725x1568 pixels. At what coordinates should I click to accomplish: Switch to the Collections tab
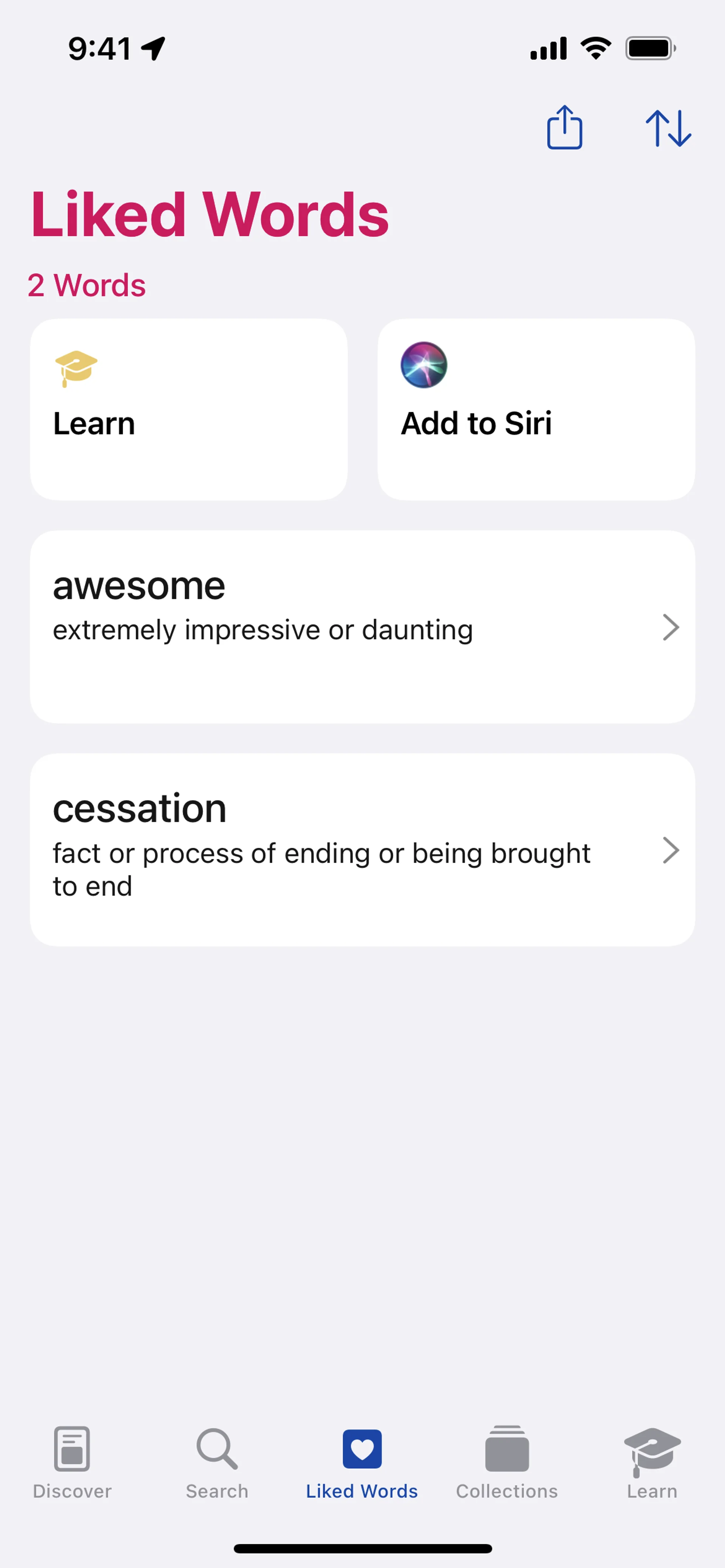pos(507,1463)
